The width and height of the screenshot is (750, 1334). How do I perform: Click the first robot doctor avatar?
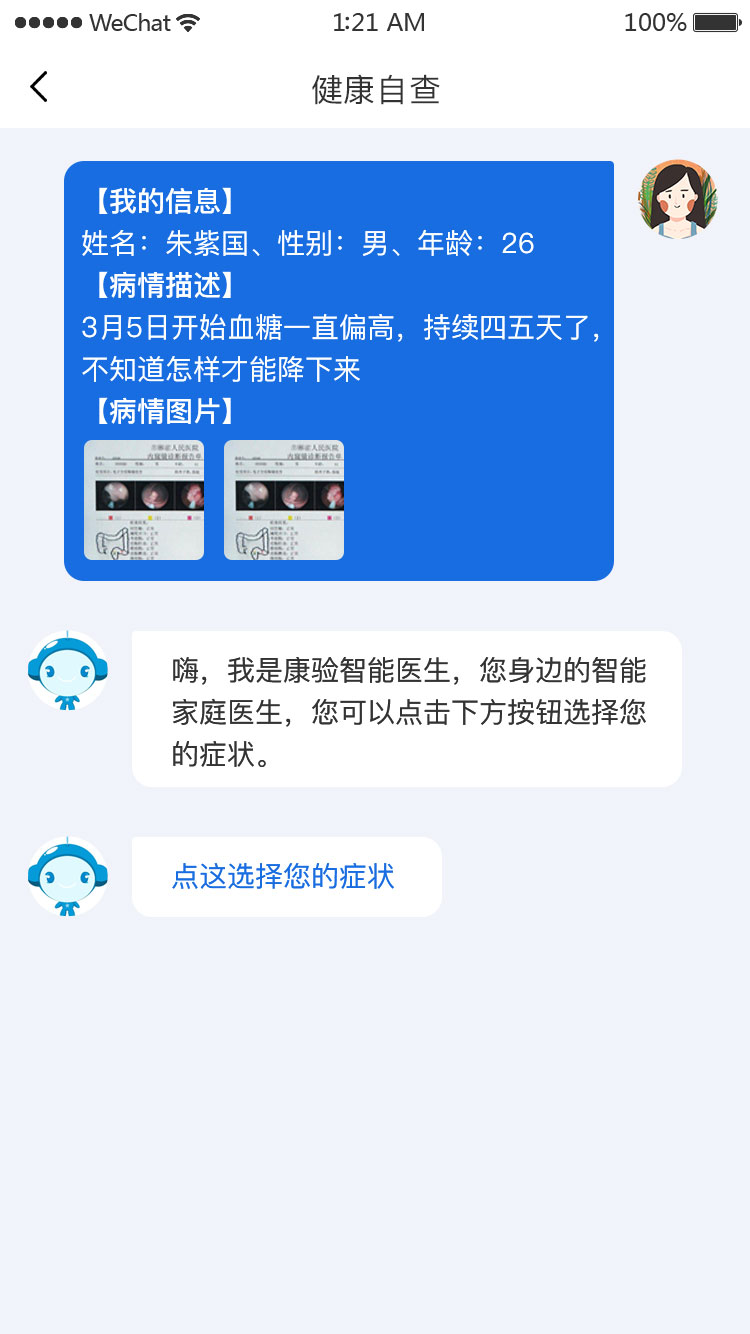click(x=67, y=670)
